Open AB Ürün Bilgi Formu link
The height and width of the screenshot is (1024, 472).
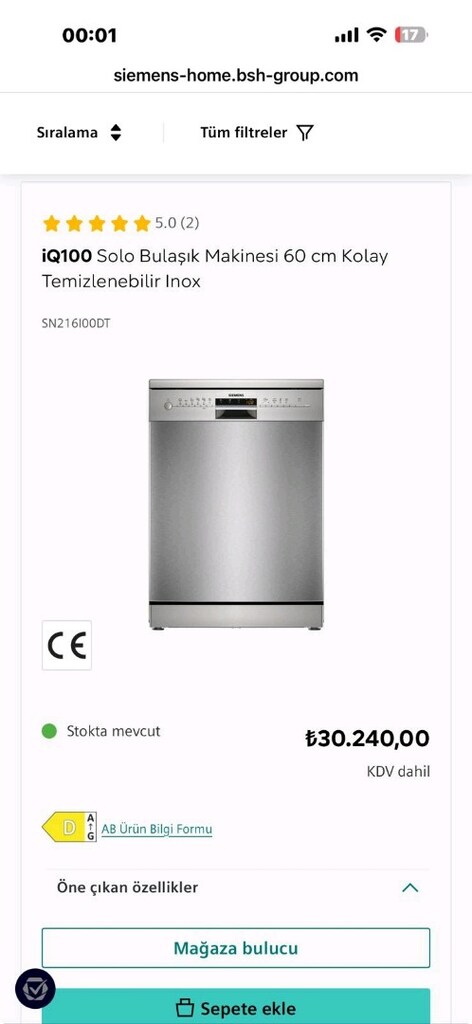157,829
